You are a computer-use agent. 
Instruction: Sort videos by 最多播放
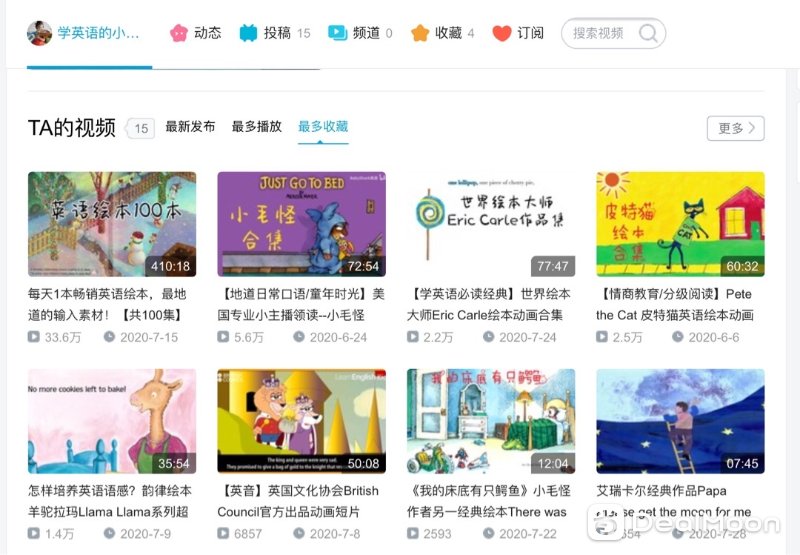257,127
